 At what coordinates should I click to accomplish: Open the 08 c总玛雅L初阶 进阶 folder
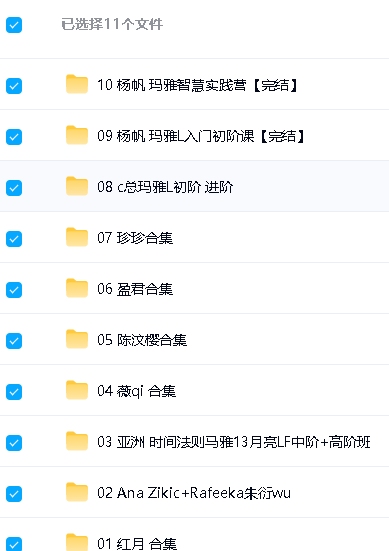165,187
